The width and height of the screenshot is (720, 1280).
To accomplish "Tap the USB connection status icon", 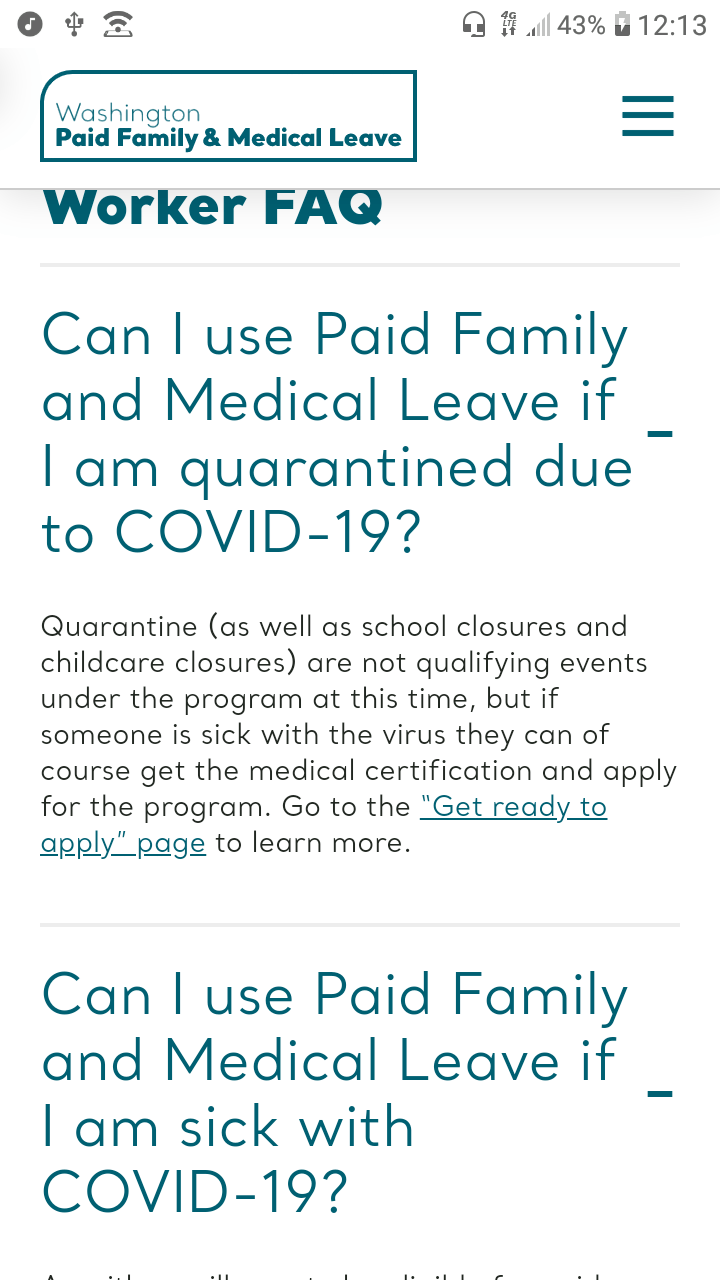I will pyautogui.click(x=72, y=24).
